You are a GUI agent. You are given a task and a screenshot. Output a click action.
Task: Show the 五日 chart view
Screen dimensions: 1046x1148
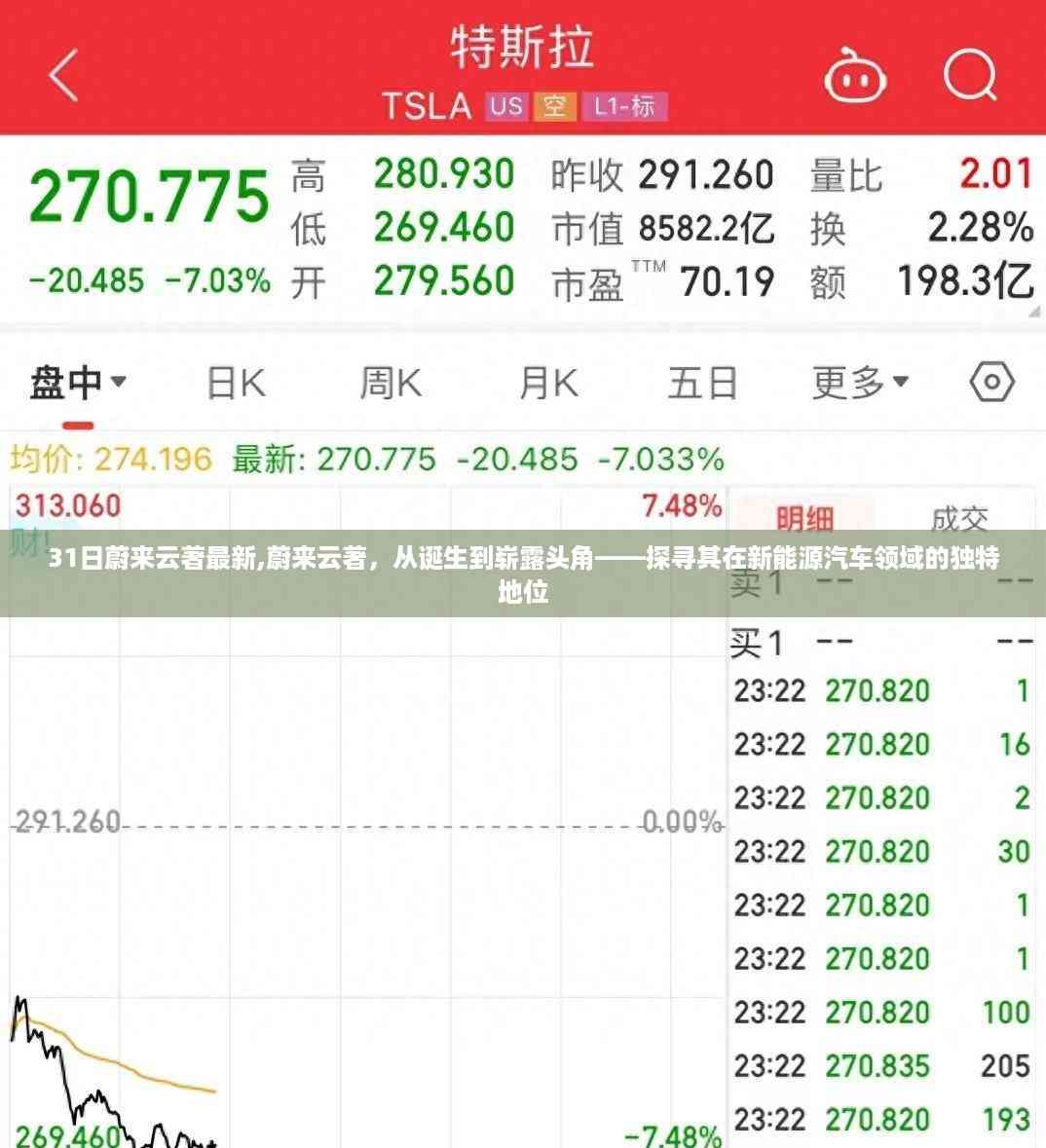[702, 383]
